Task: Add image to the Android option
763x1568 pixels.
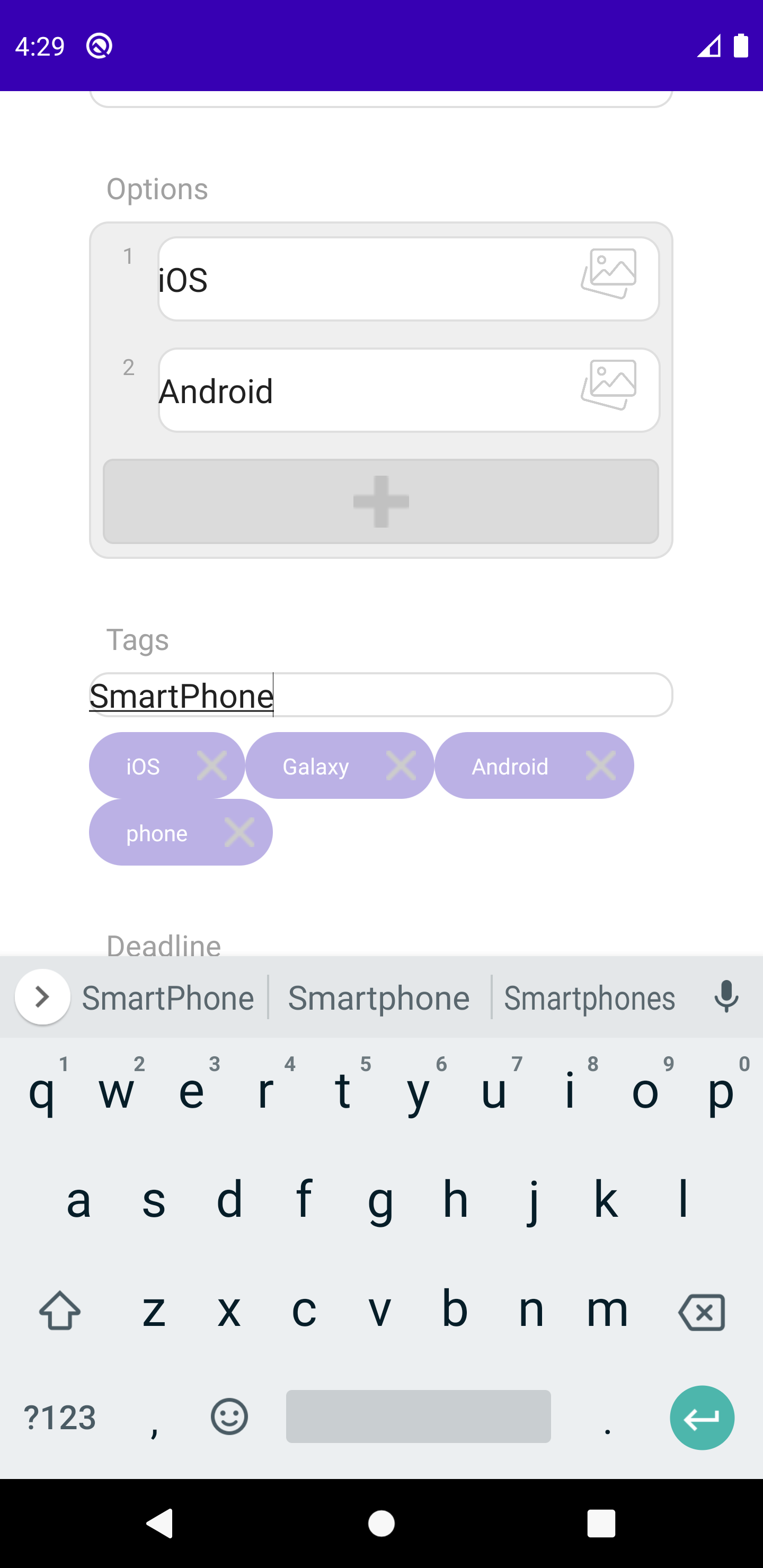Action: [609, 385]
